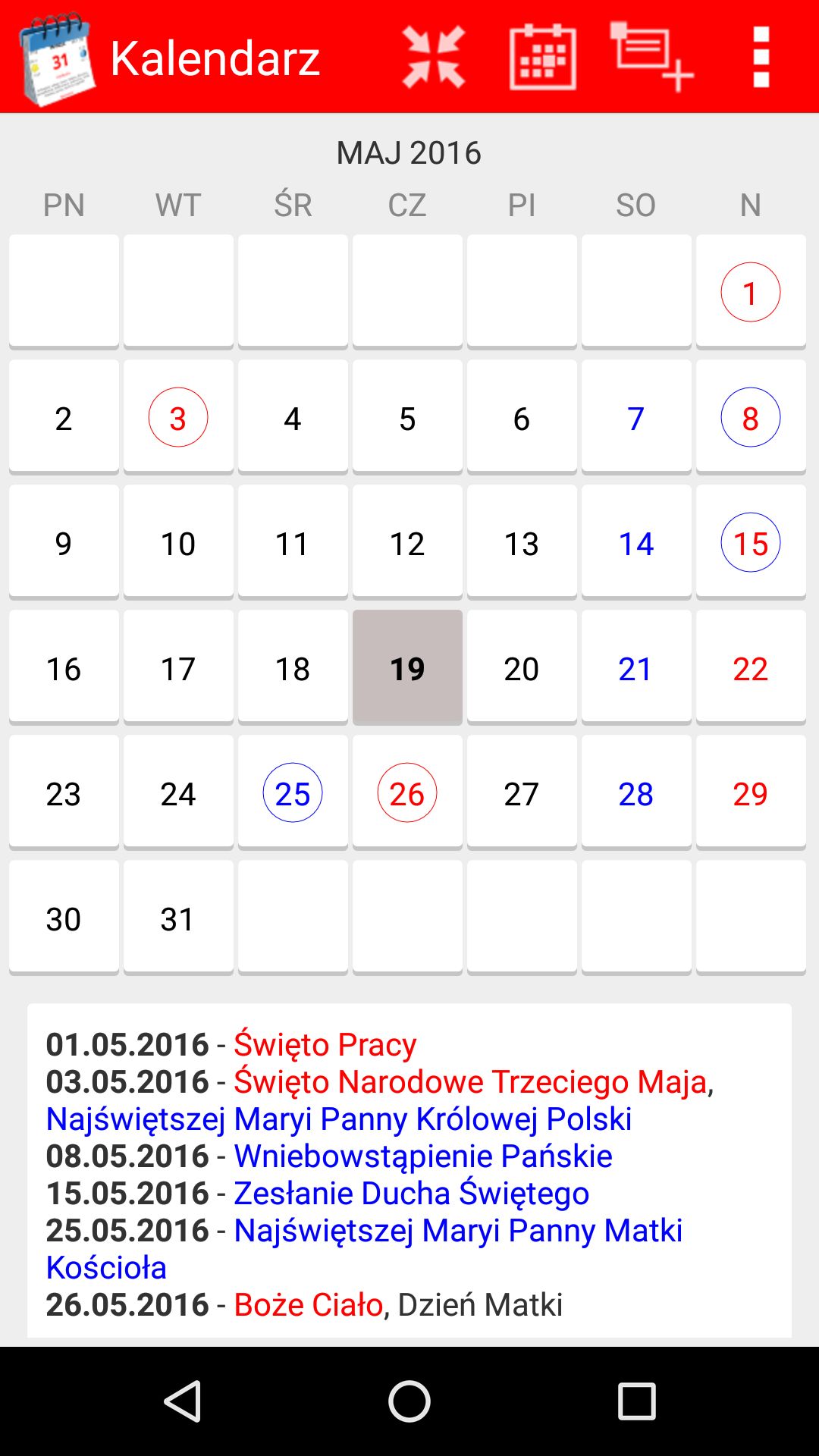Open recent apps overview
This screenshot has width=819, height=1456.
click(637, 1401)
